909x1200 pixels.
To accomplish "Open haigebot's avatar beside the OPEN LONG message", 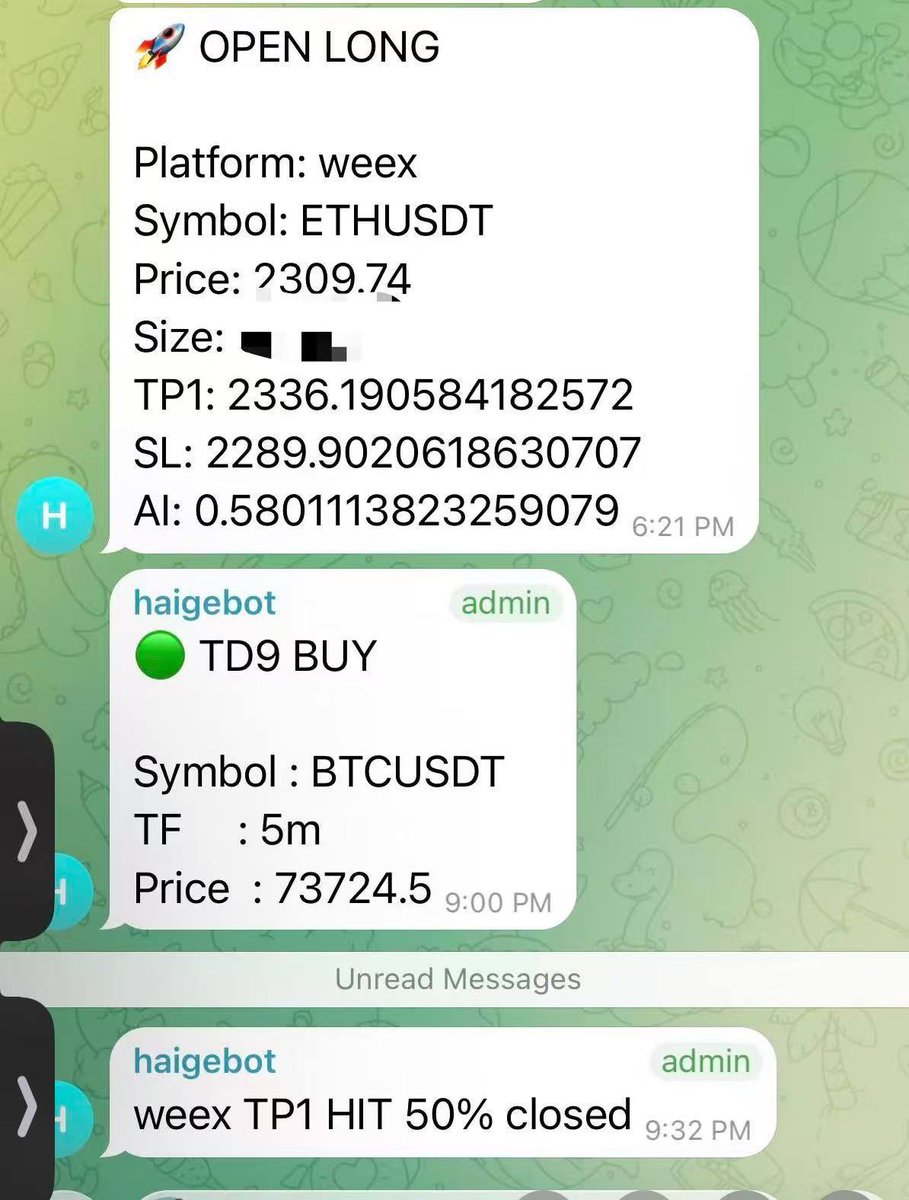I will pyautogui.click(x=56, y=516).
